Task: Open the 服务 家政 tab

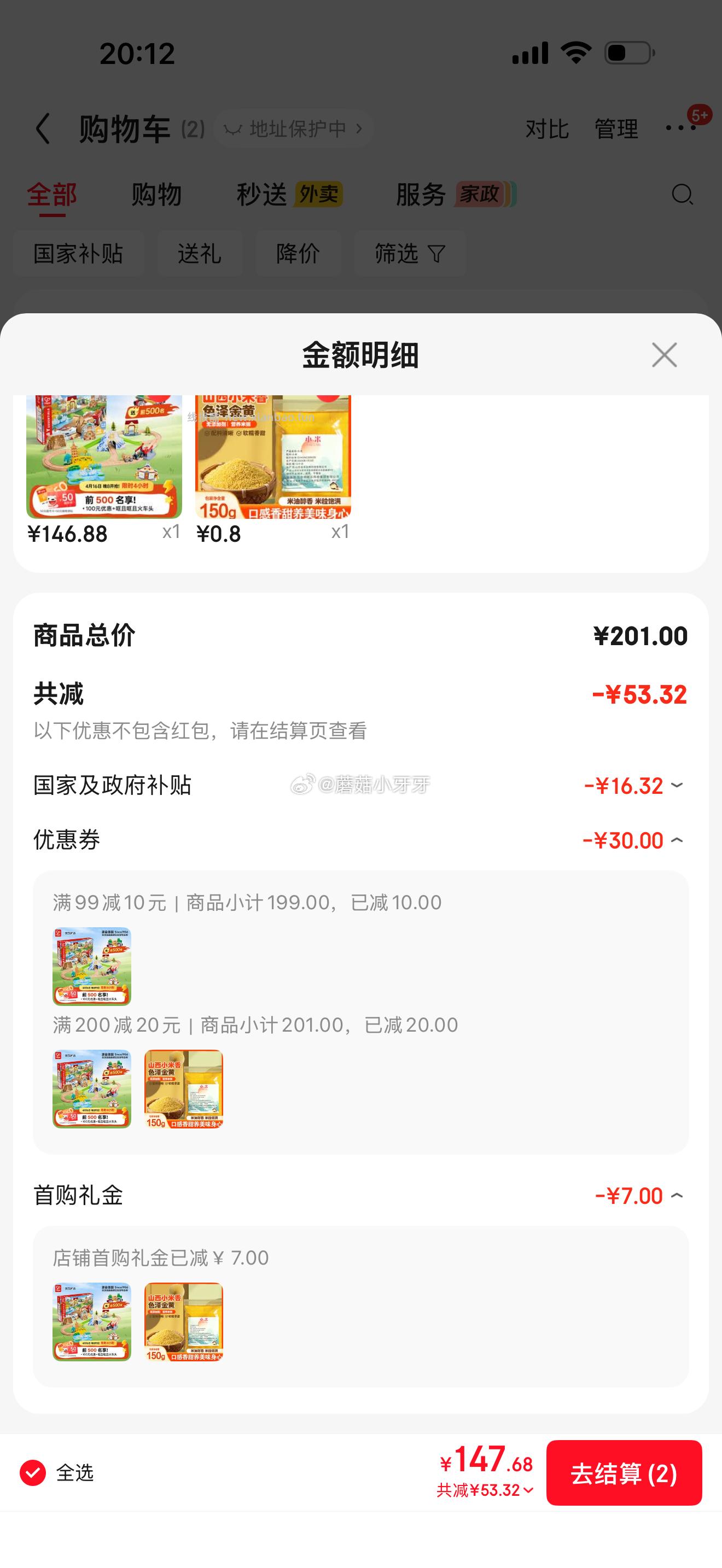Action: (451, 195)
